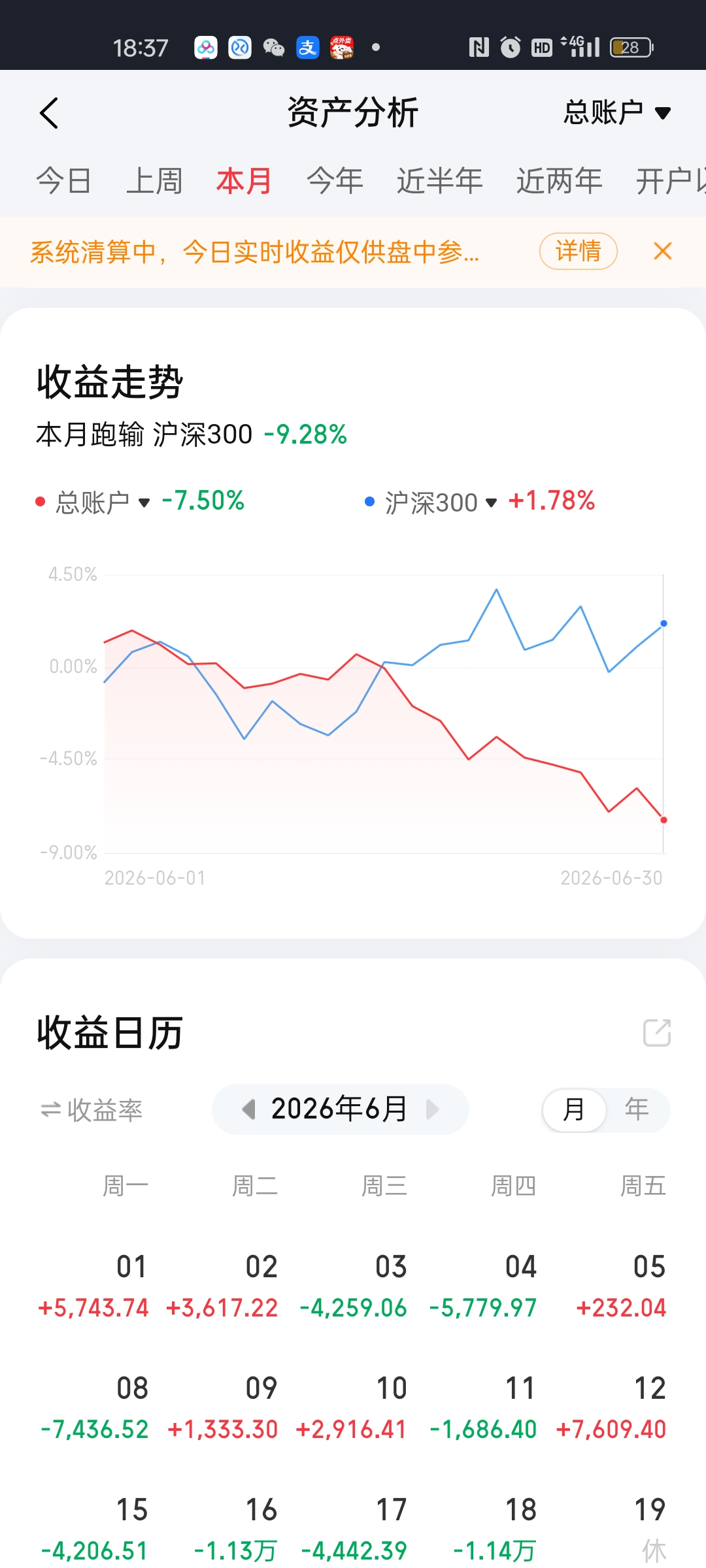
Task: Expand the 沪深300 benchmark dropdown
Action: (x=441, y=502)
